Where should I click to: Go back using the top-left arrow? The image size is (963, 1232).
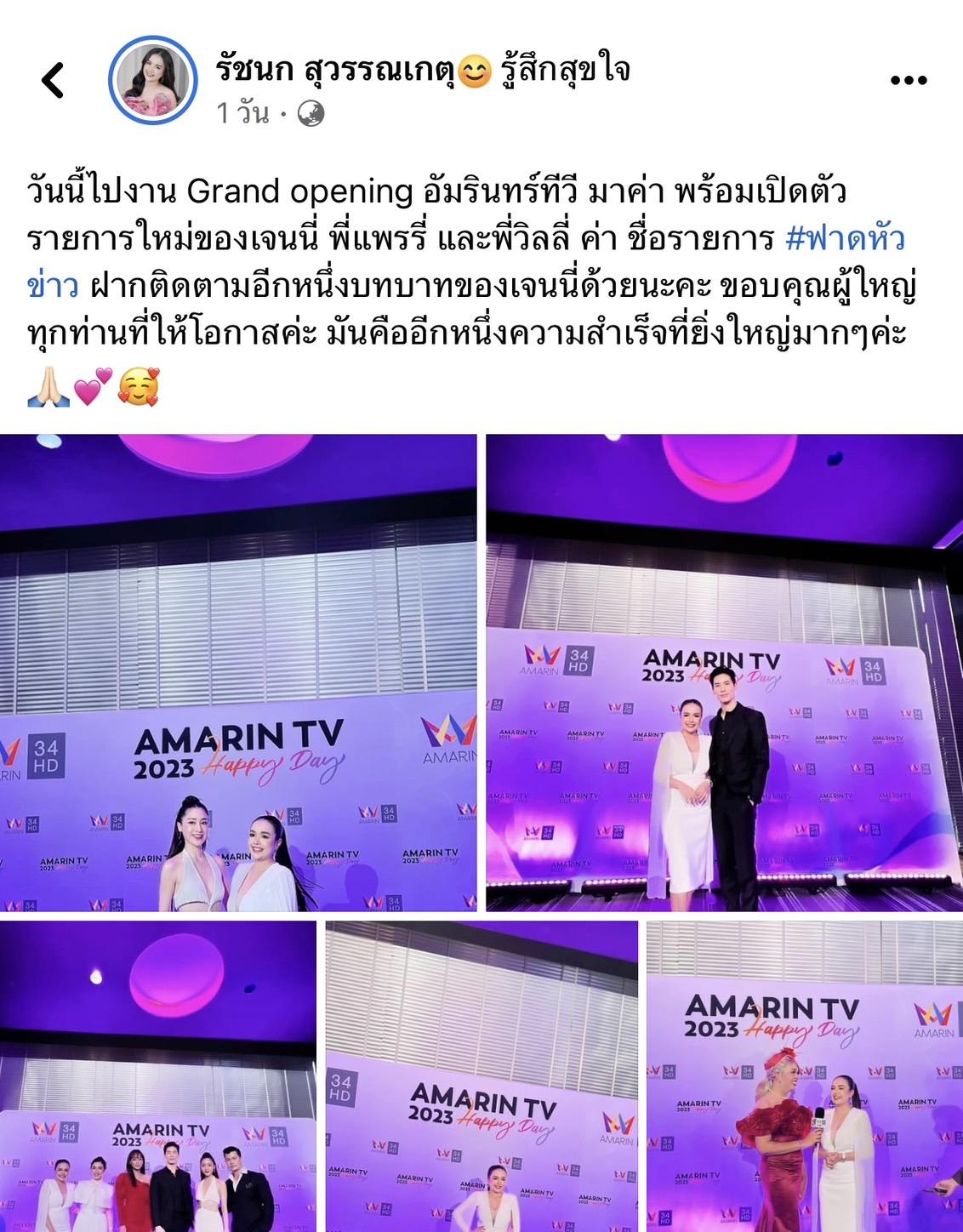(53, 81)
